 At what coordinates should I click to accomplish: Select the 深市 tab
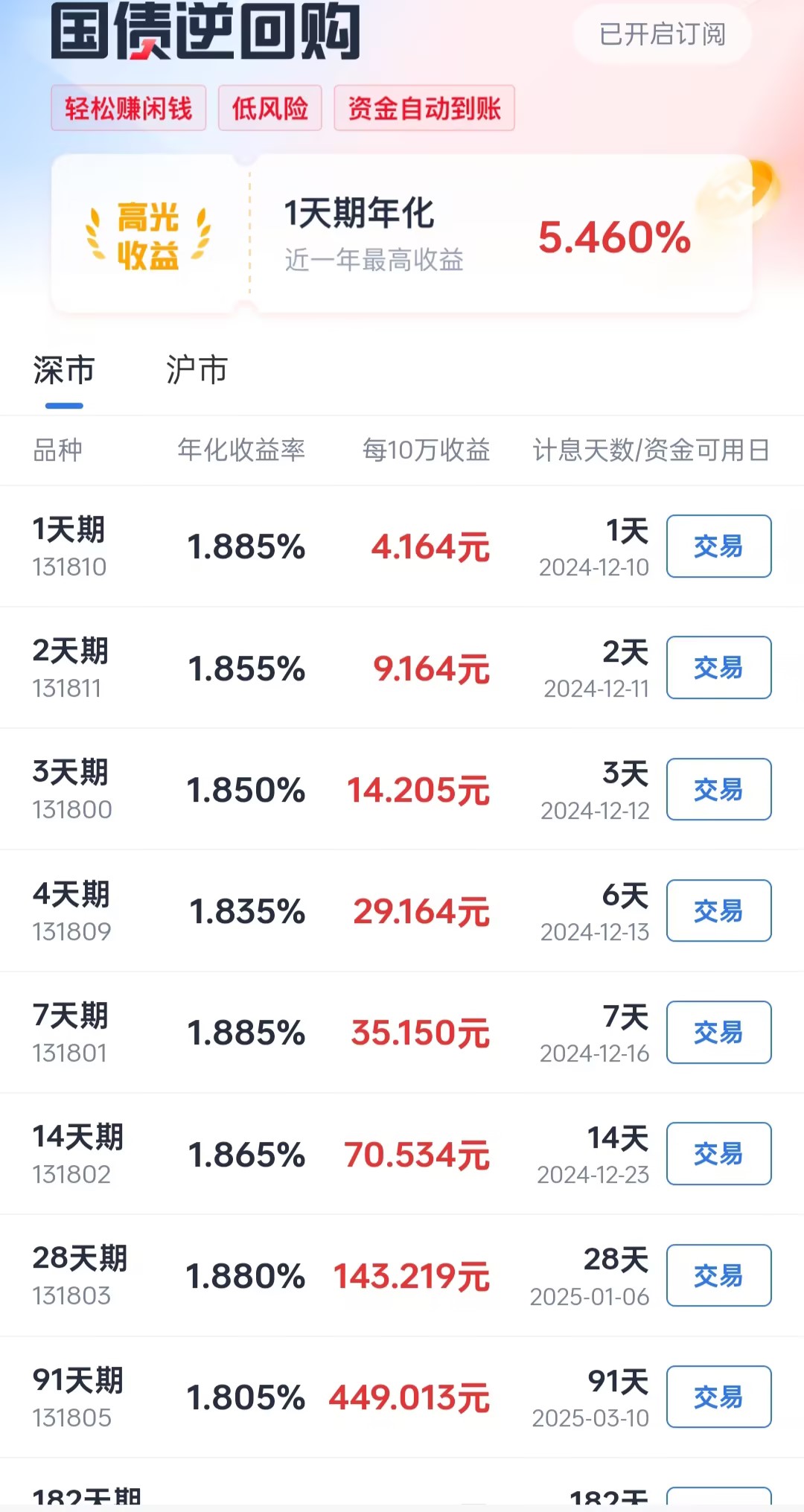[x=64, y=370]
